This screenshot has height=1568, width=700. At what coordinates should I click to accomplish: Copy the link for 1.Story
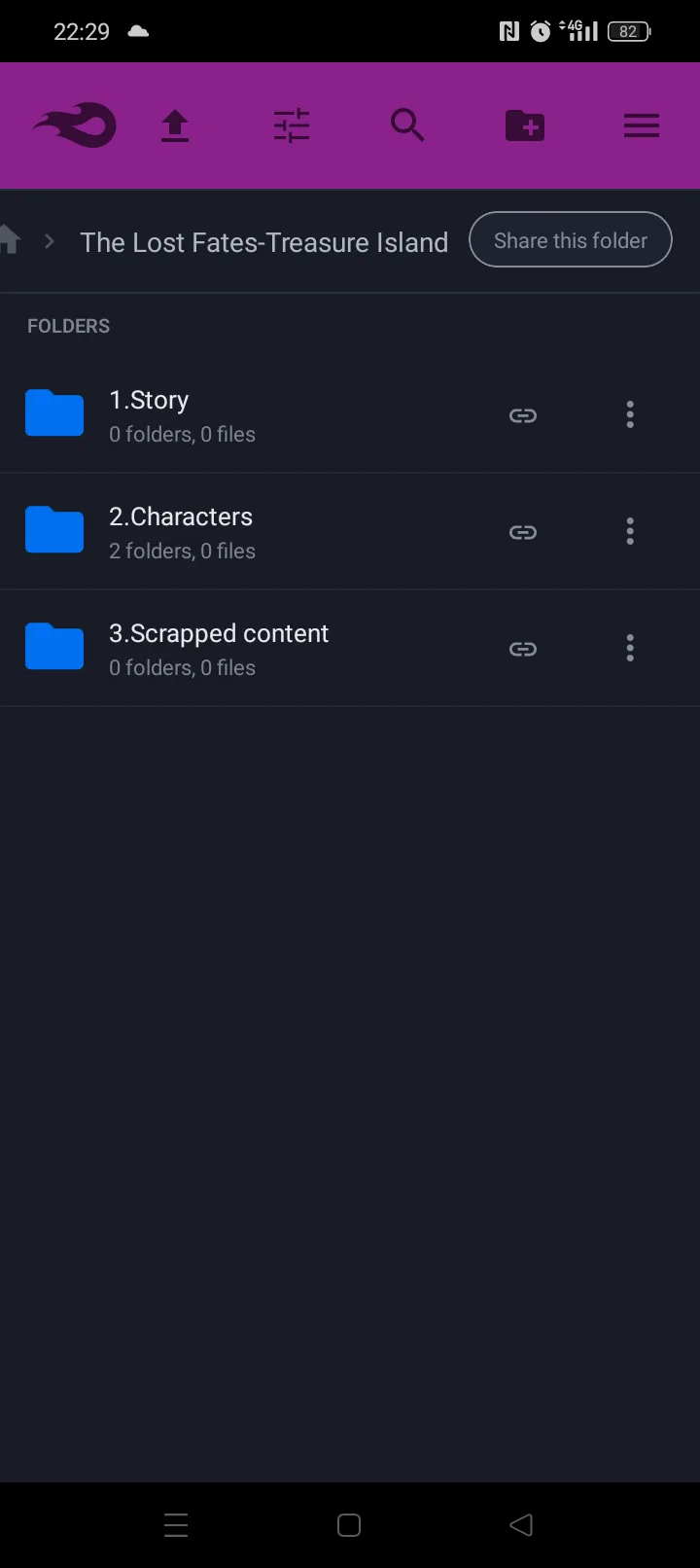click(523, 415)
